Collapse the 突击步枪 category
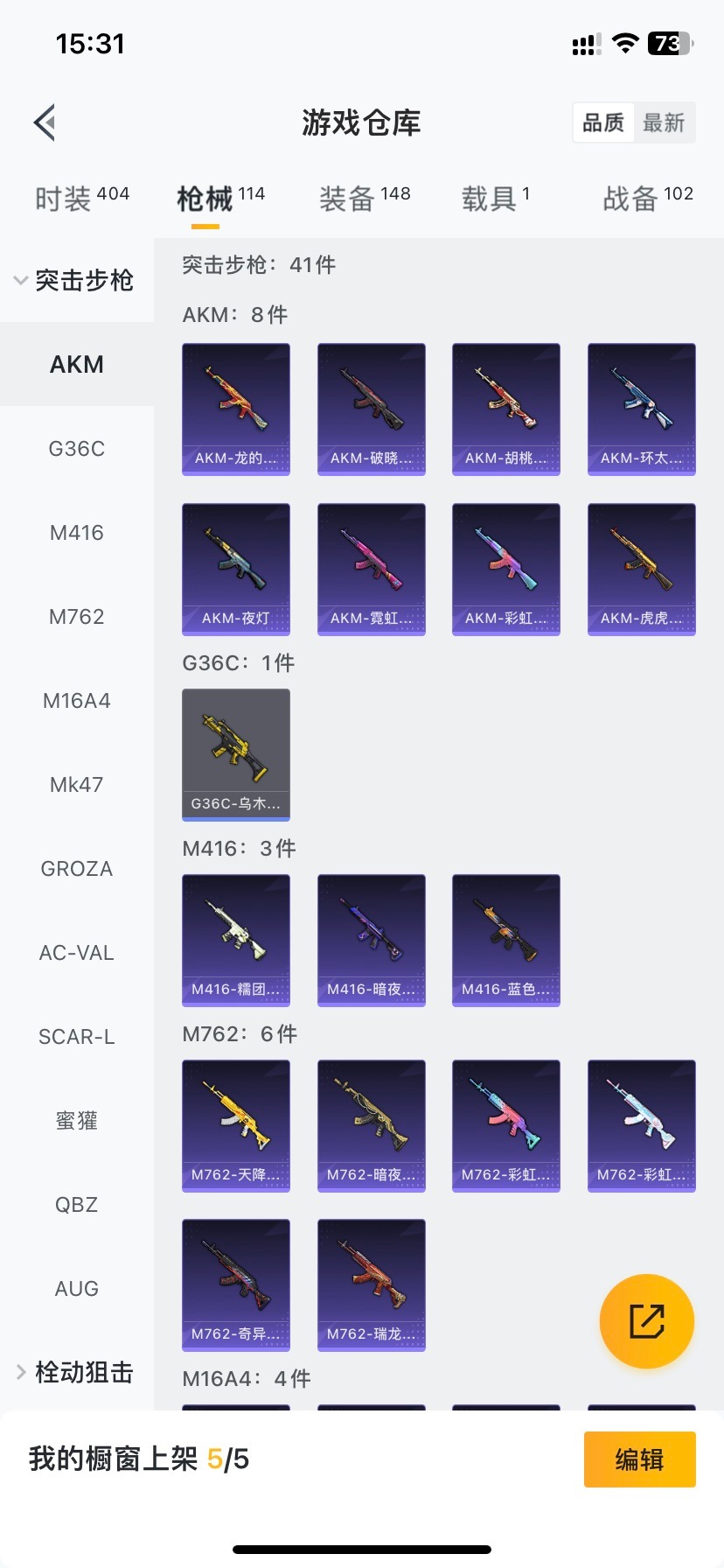 tap(75, 280)
